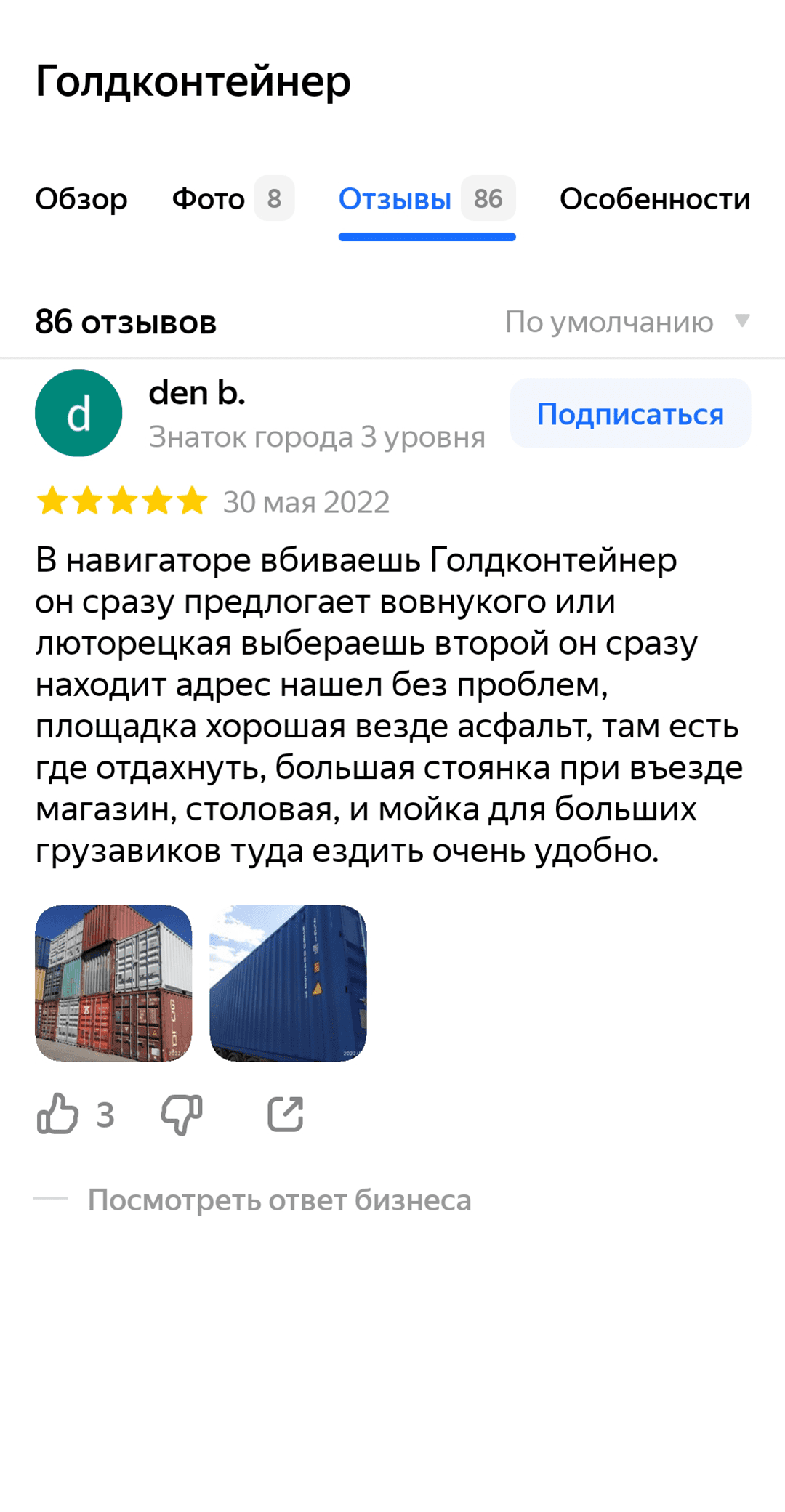Open the blue container photo
Viewport: 785px width, 1512px height.
point(288,982)
